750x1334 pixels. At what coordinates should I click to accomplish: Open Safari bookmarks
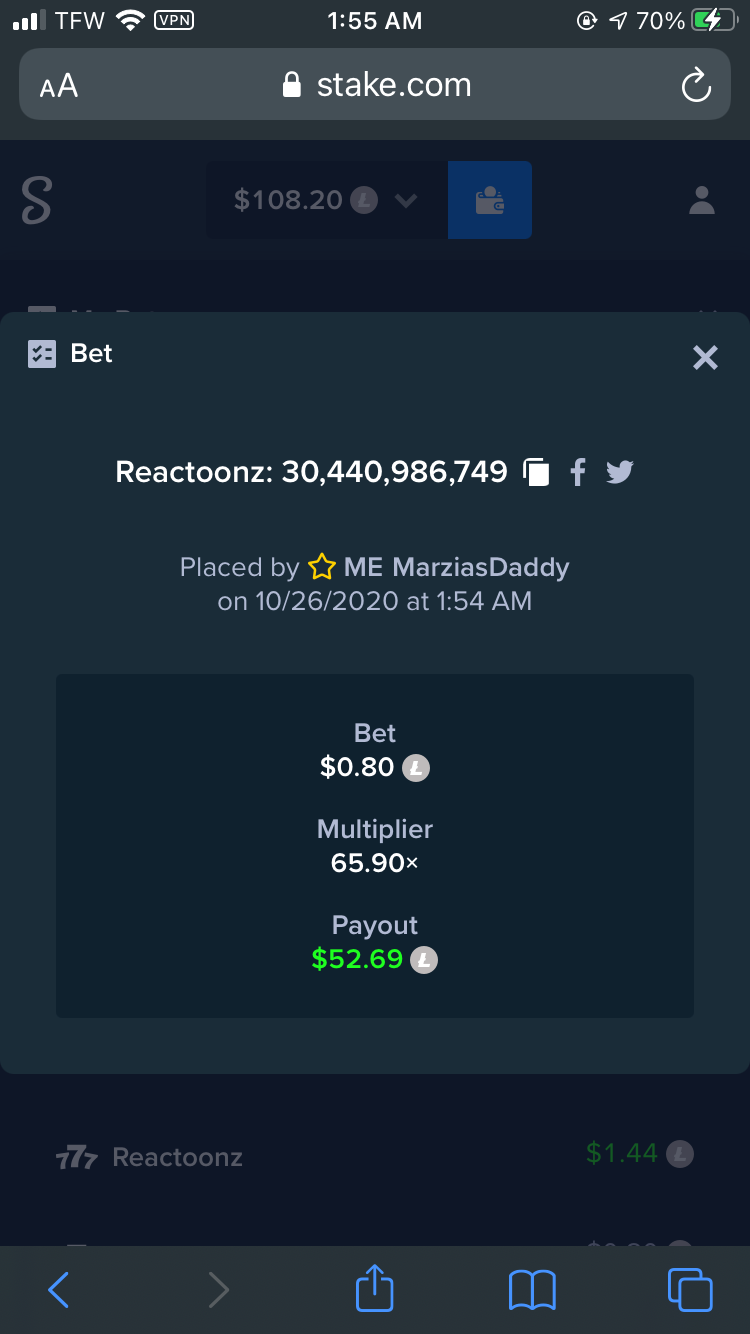click(532, 1290)
